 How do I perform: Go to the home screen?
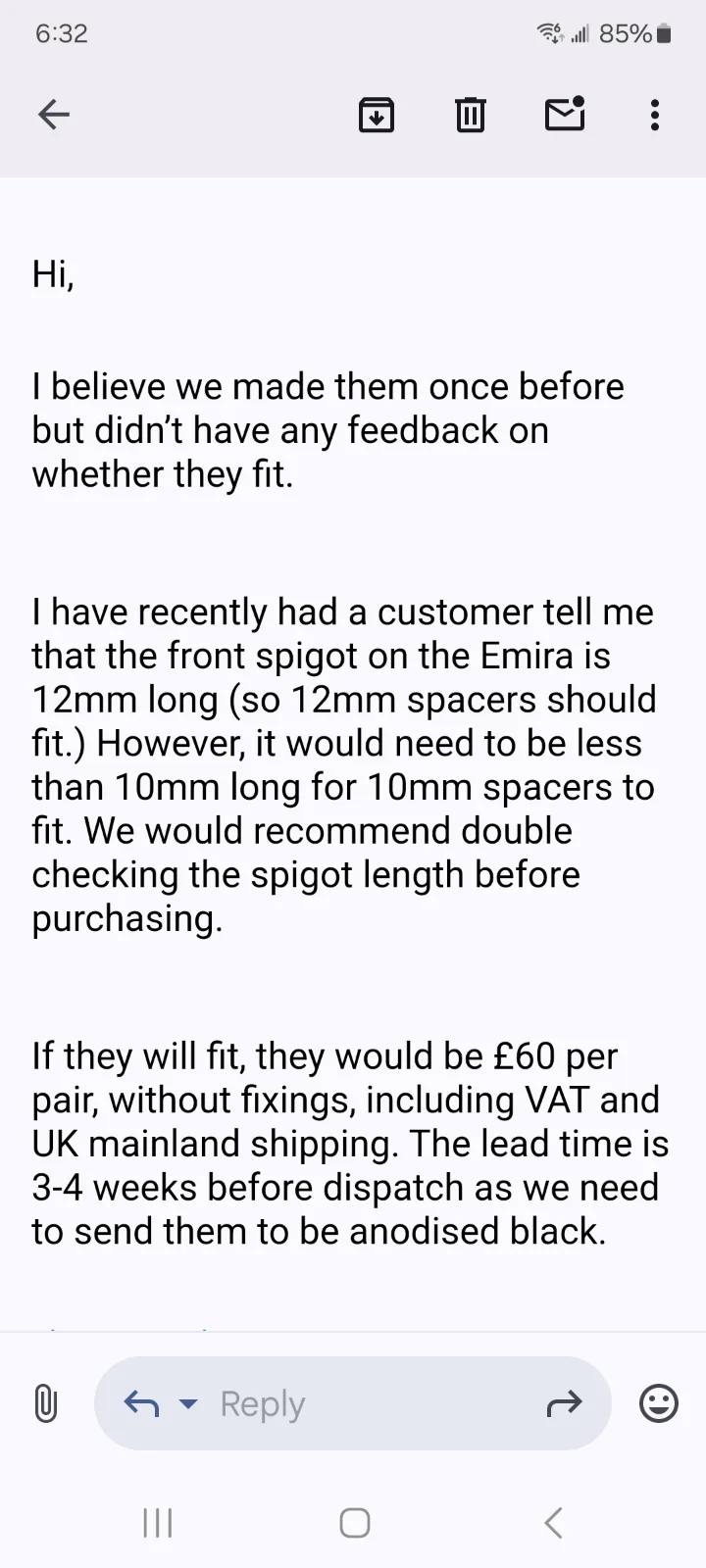[354, 1523]
